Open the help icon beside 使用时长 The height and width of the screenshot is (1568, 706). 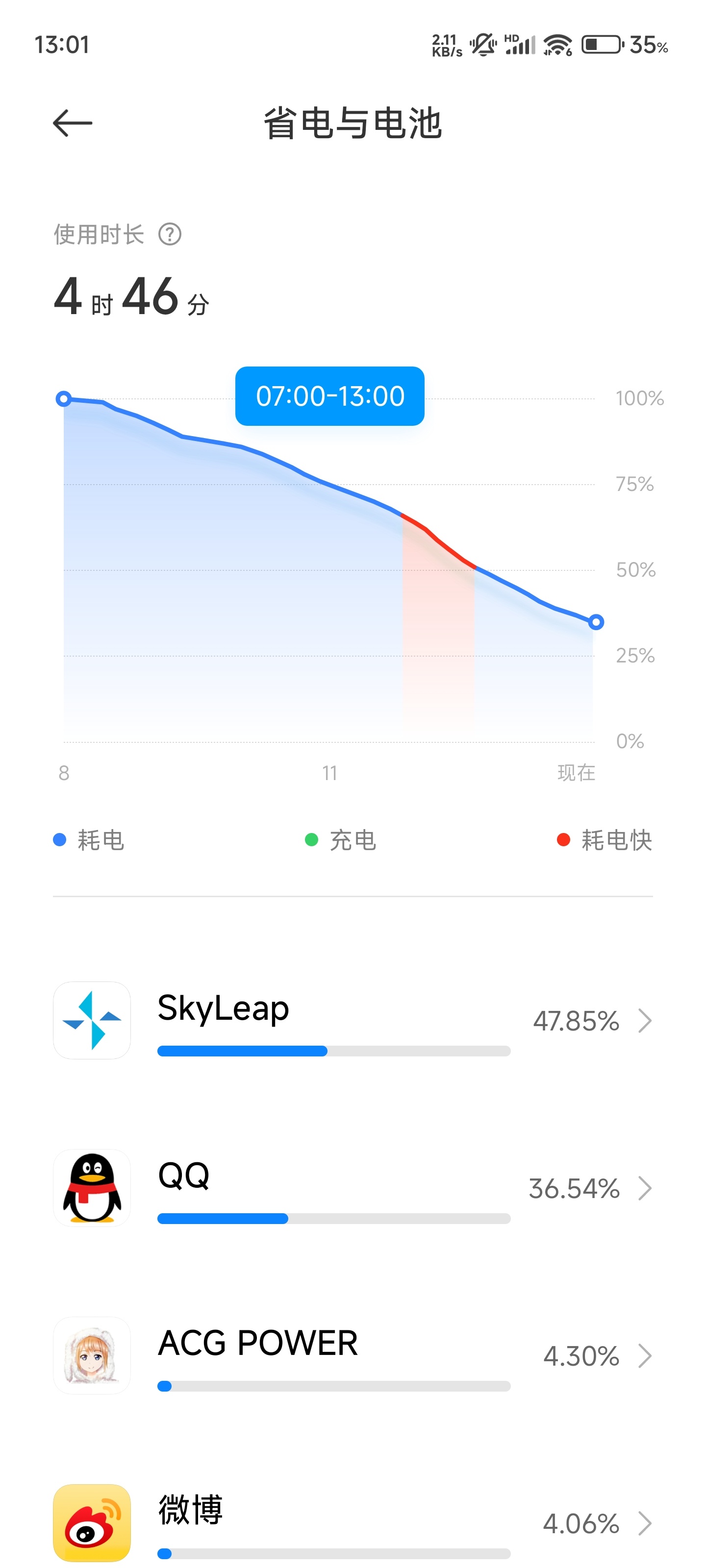click(170, 234)
